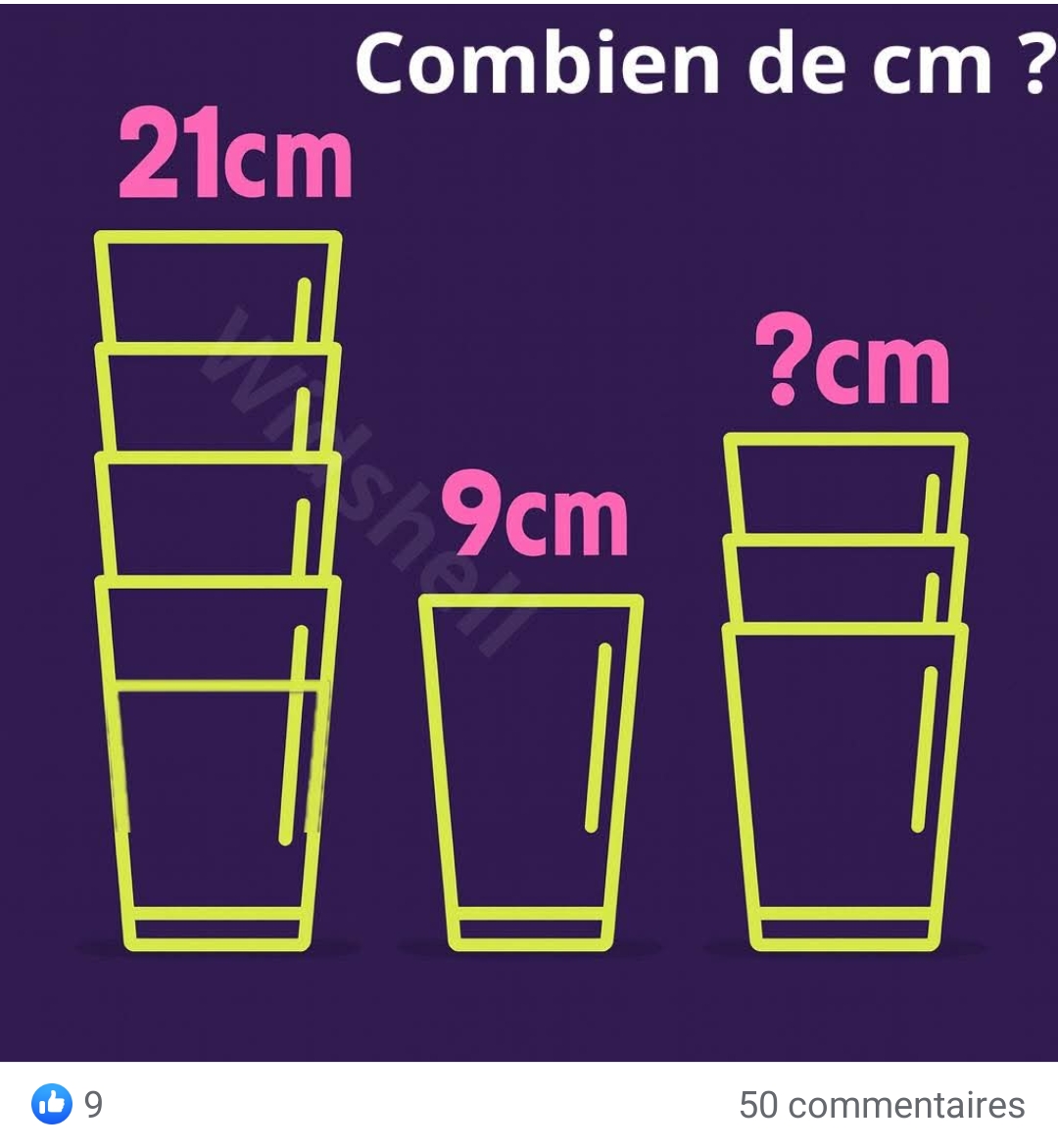Click the stack of three glasses
This screenshot has width=1058, height=1148.
click(x=842, y=686)
